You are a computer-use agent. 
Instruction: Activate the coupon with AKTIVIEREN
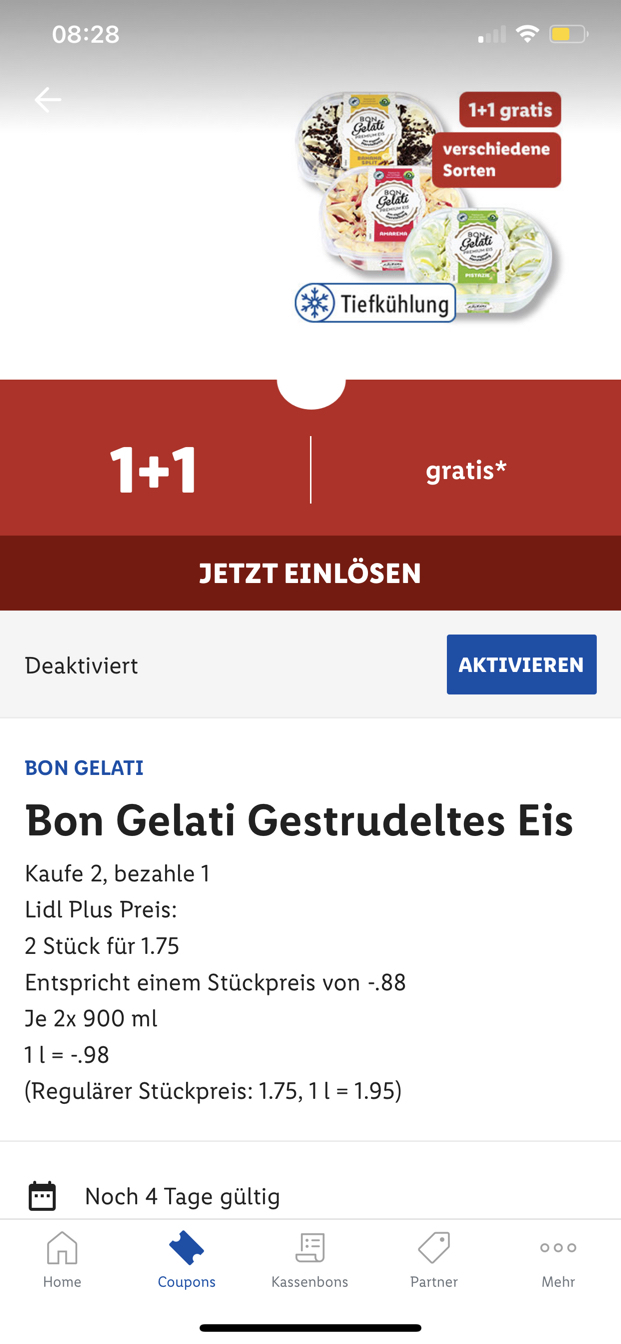click(521, 664)
